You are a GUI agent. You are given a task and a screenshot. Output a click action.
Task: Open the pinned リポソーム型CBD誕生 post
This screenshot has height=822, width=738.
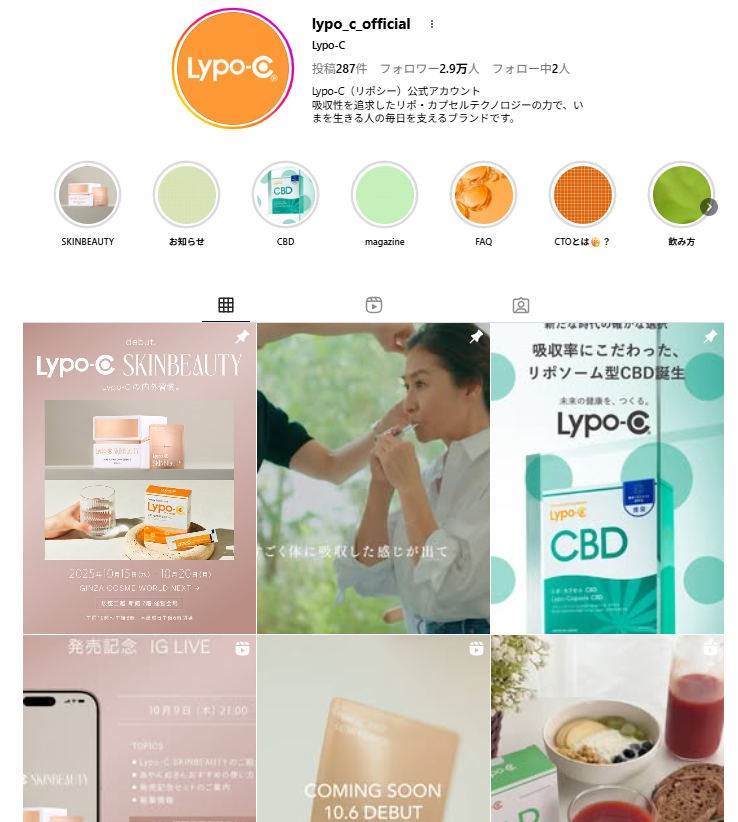[x=607, y=478]
